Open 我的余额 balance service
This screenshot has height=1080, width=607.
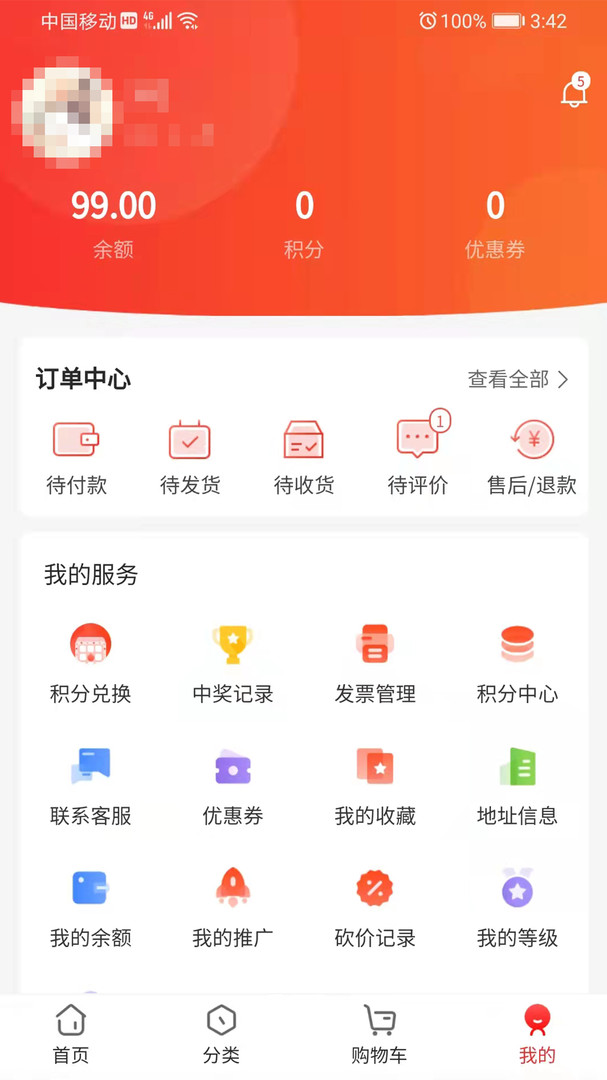click(x=91, y=909)
